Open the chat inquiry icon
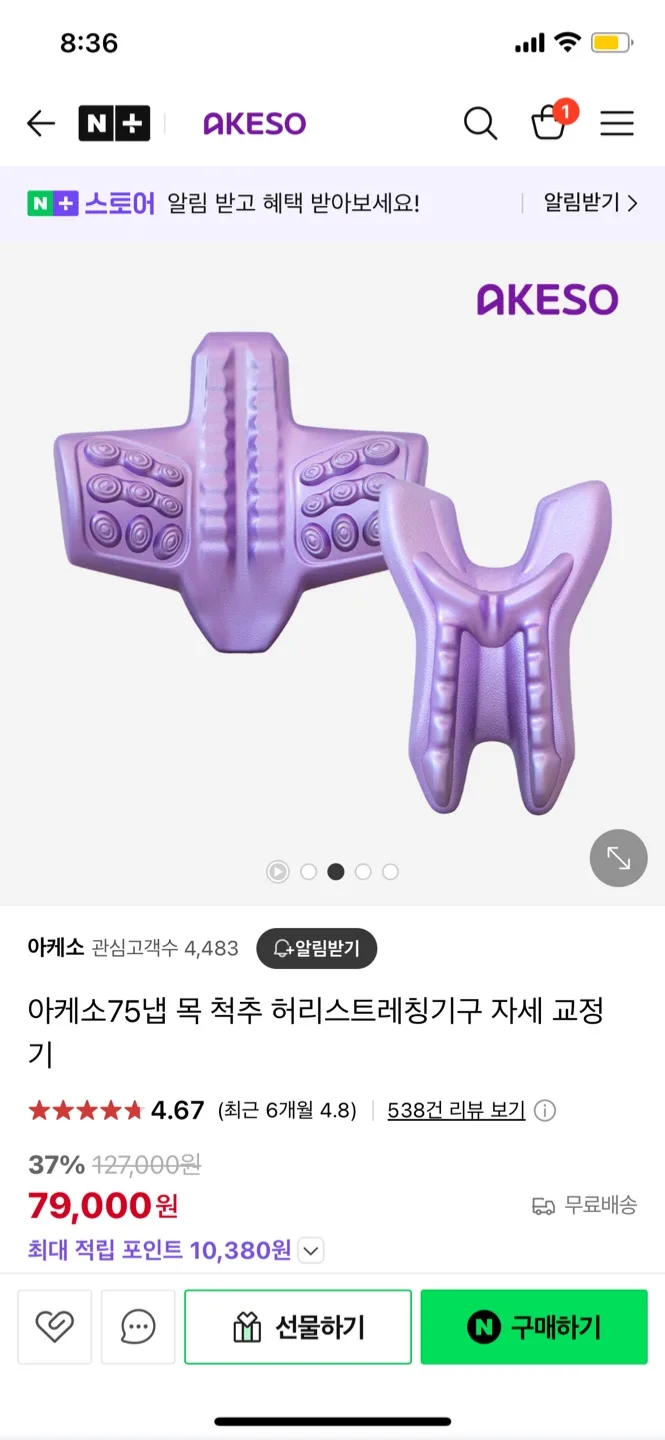 click(138, 1327)
